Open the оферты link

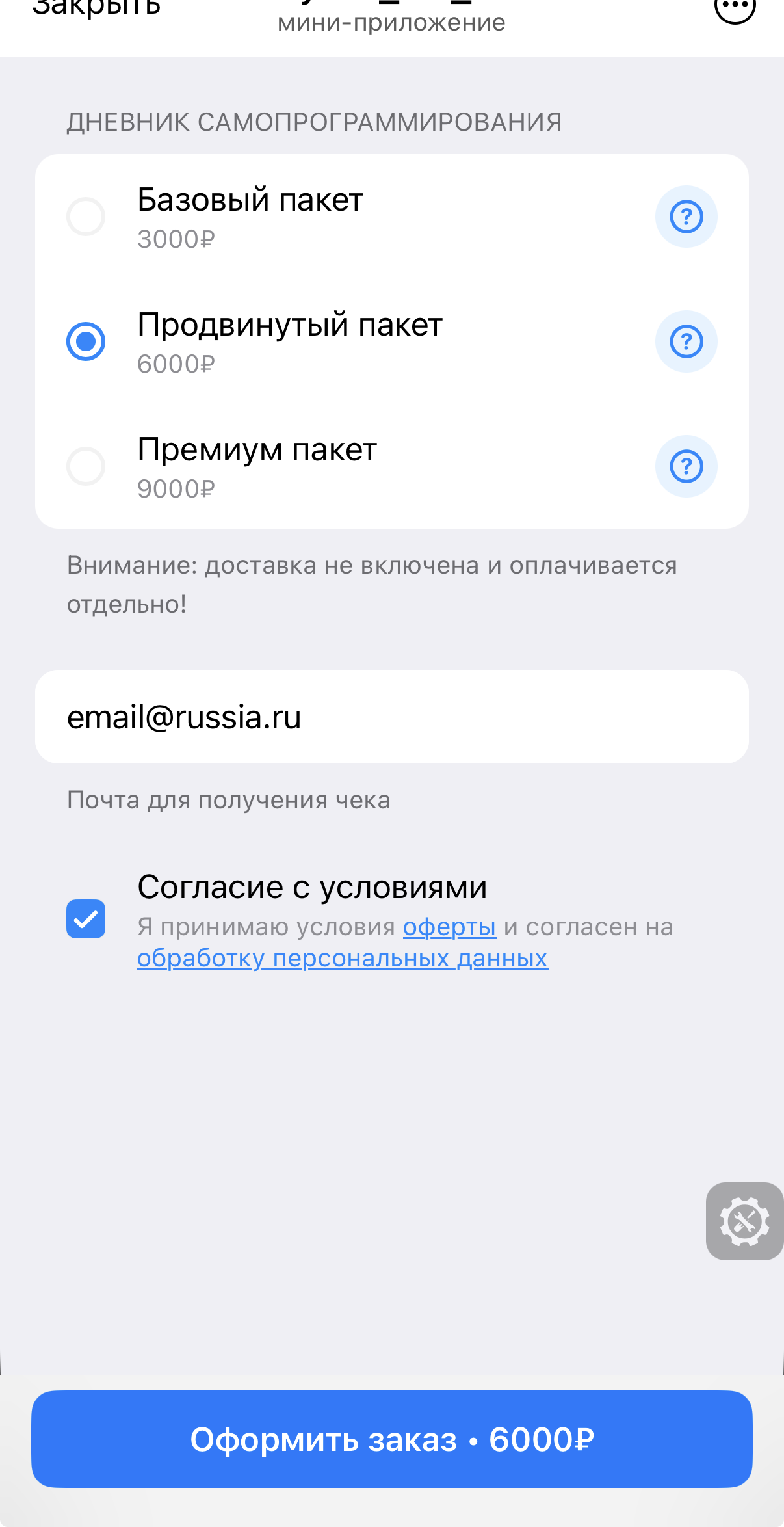(x=450, y=927)
